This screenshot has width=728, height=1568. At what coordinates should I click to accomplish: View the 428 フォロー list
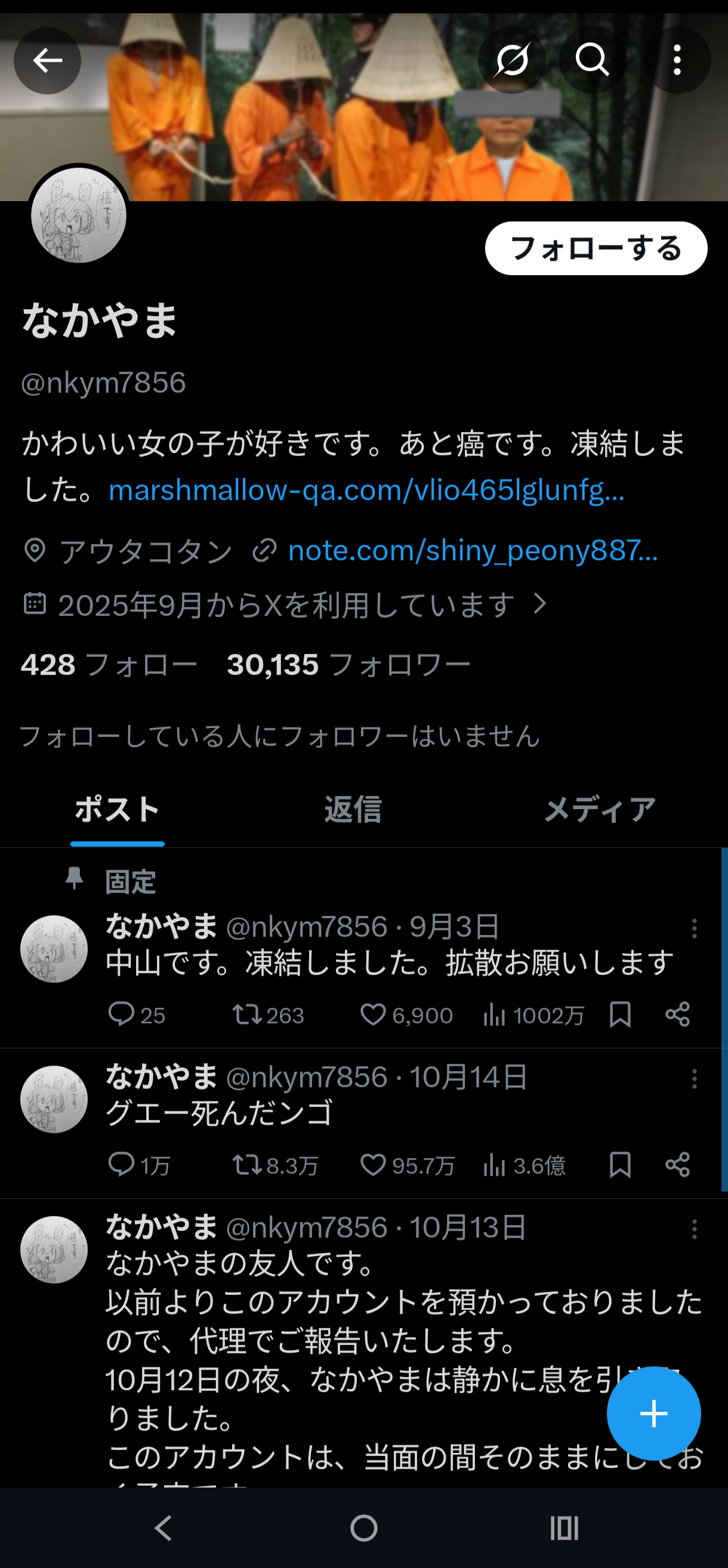pos(109,665)
